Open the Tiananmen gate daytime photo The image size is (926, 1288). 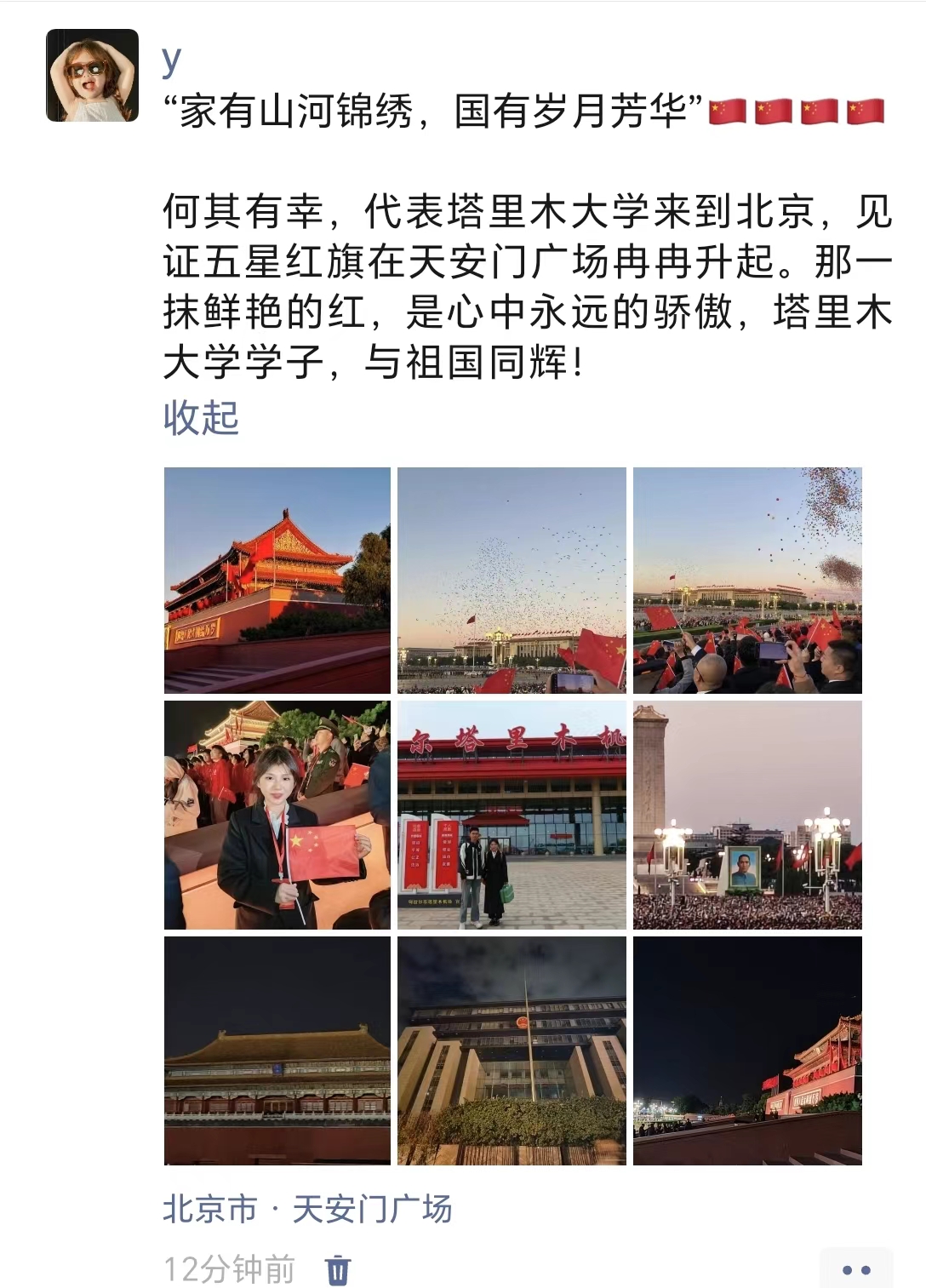(x=277, y=581)
